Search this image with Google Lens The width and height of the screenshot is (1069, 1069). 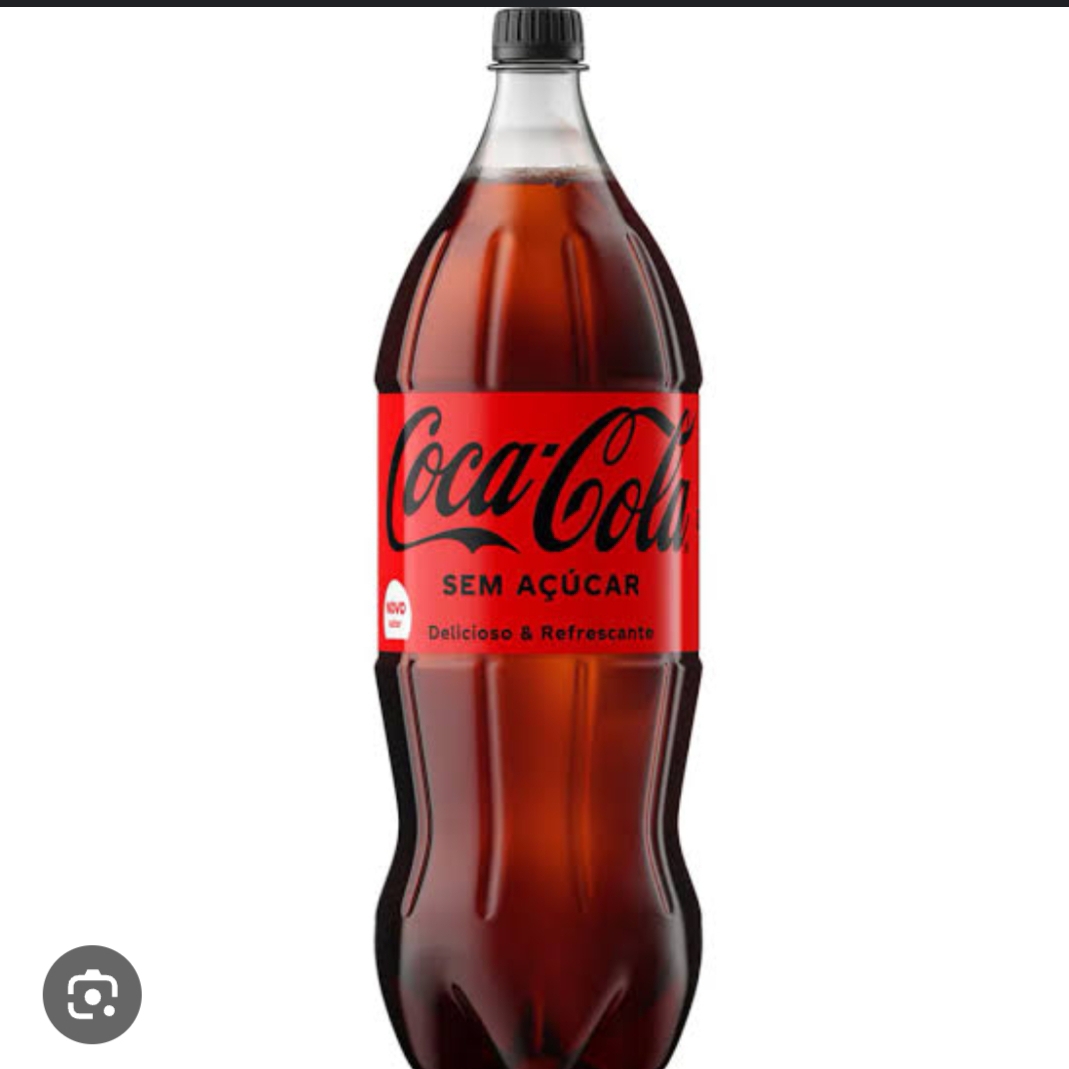[x=92, y=994]
